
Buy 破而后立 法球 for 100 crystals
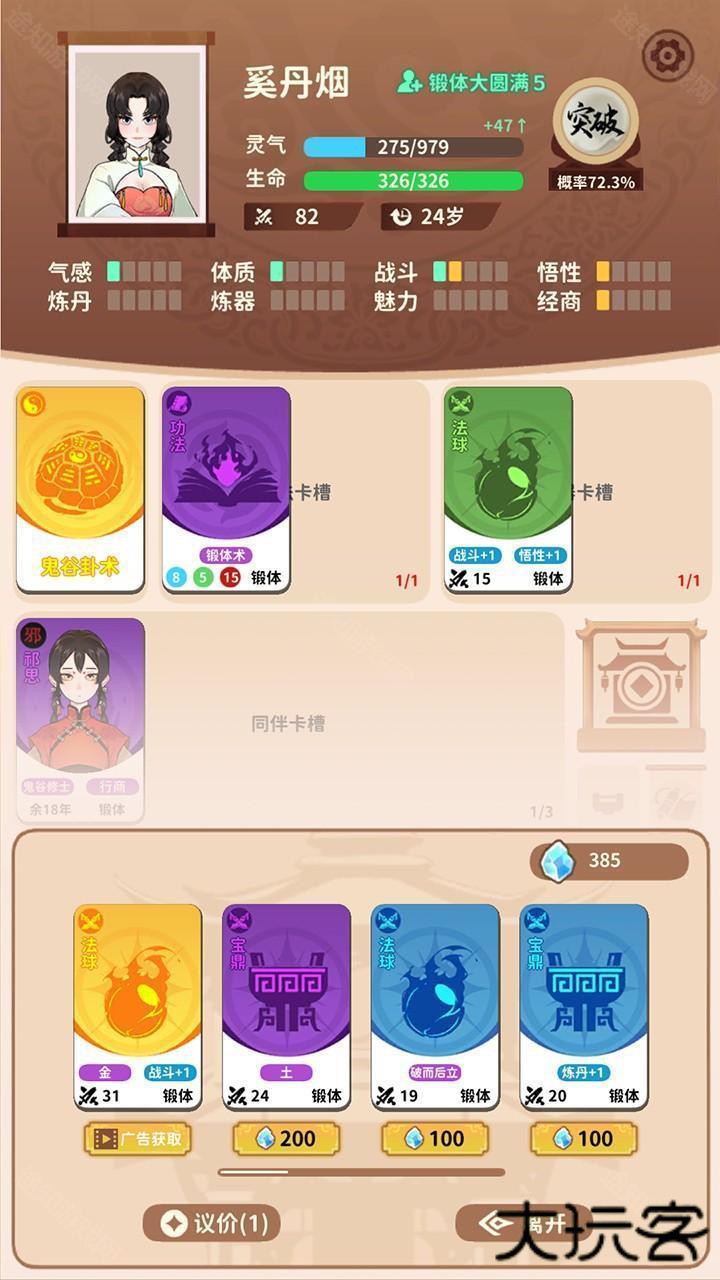[435, 1138]
